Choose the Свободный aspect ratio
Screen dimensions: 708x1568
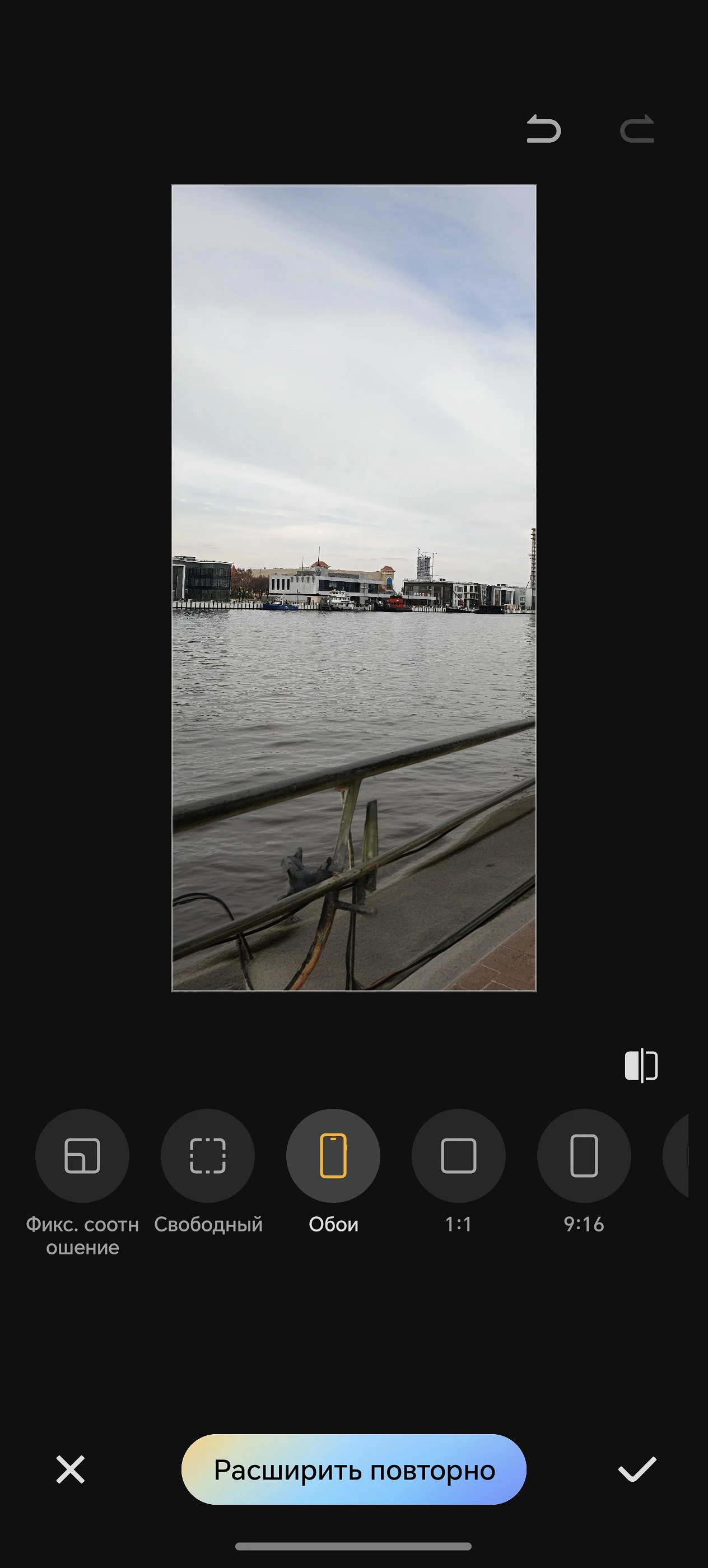pyautogui.click(x=208, y=1155)
